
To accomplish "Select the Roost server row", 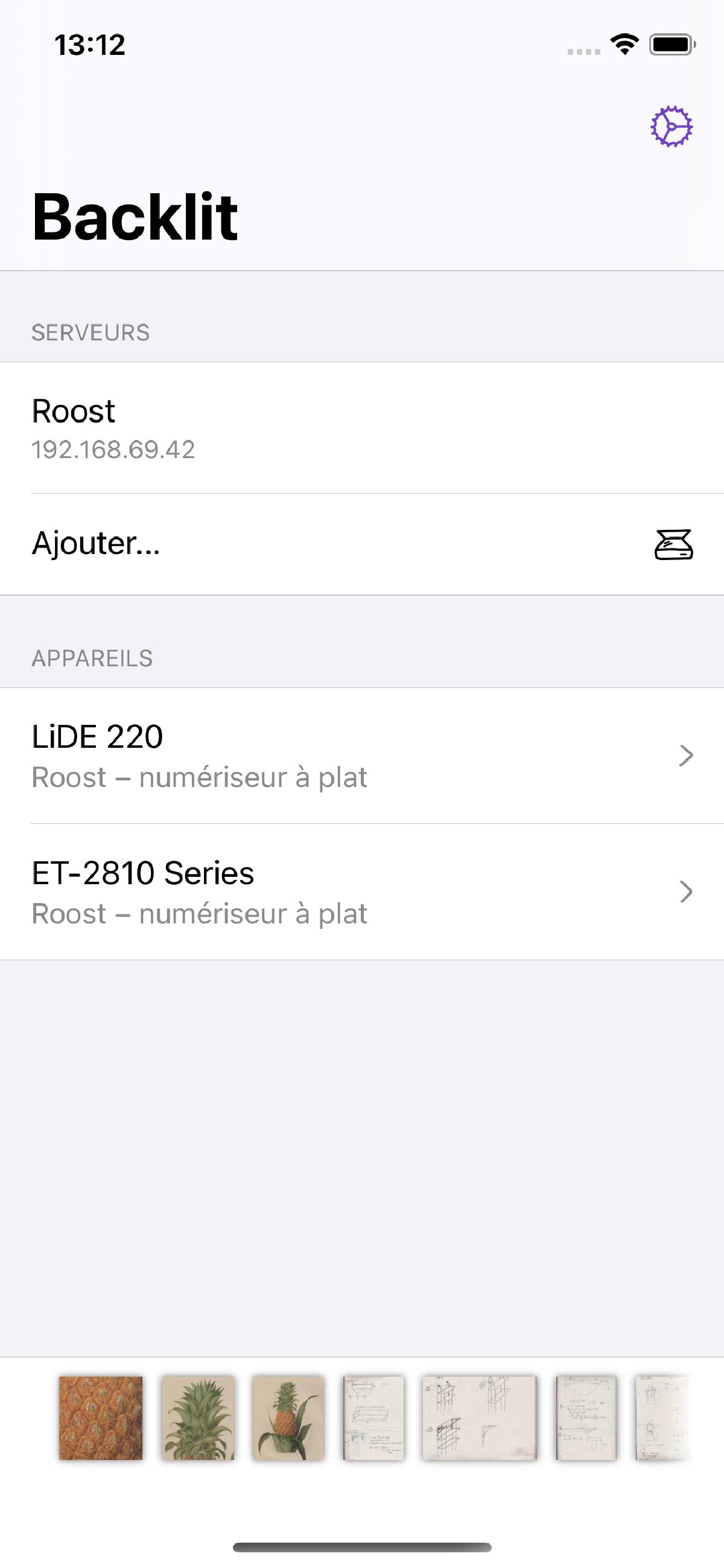I will coord(362,428).
